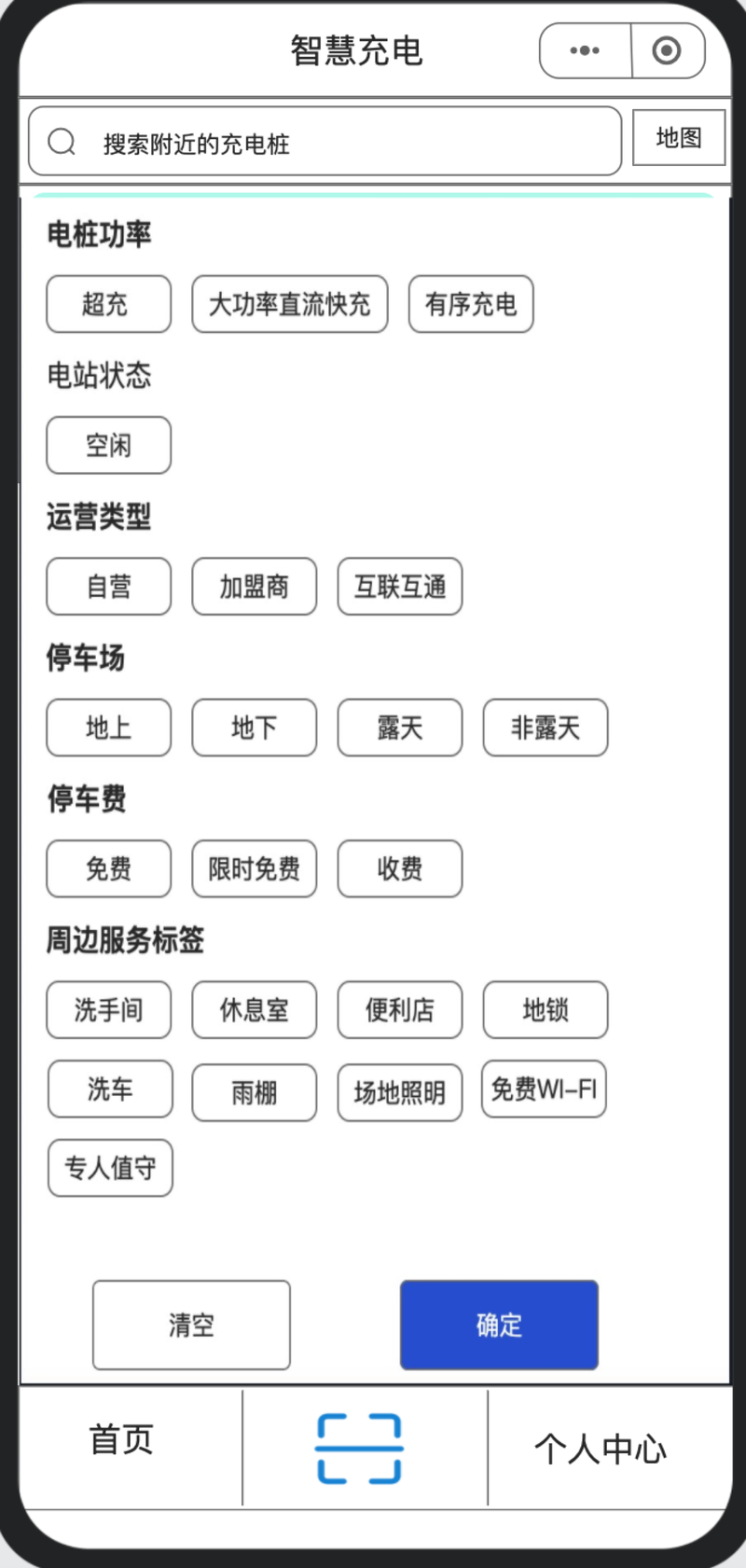Filter by 空闲 station status
746x1568 pixels.
[x=108, y=445]
